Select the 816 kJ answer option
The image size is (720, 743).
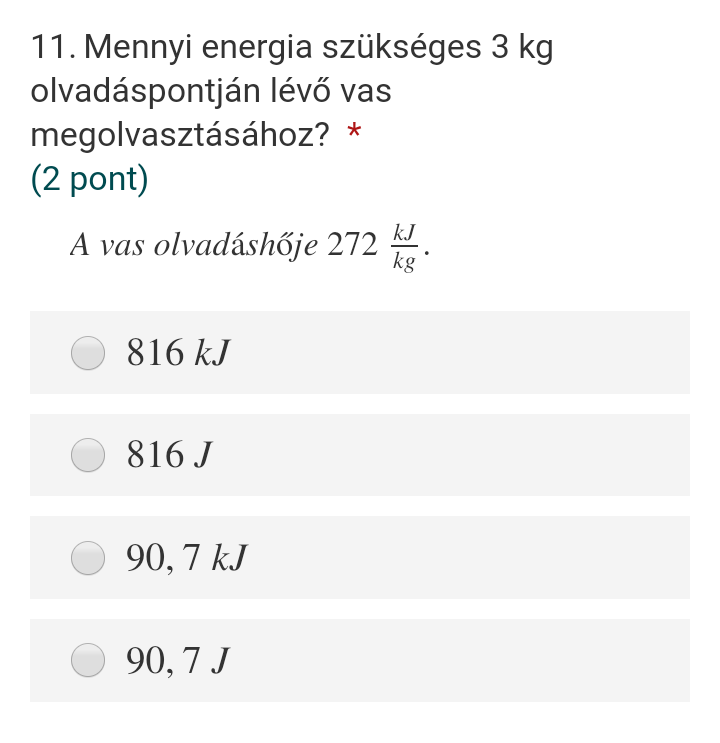(x=89, y=352)
